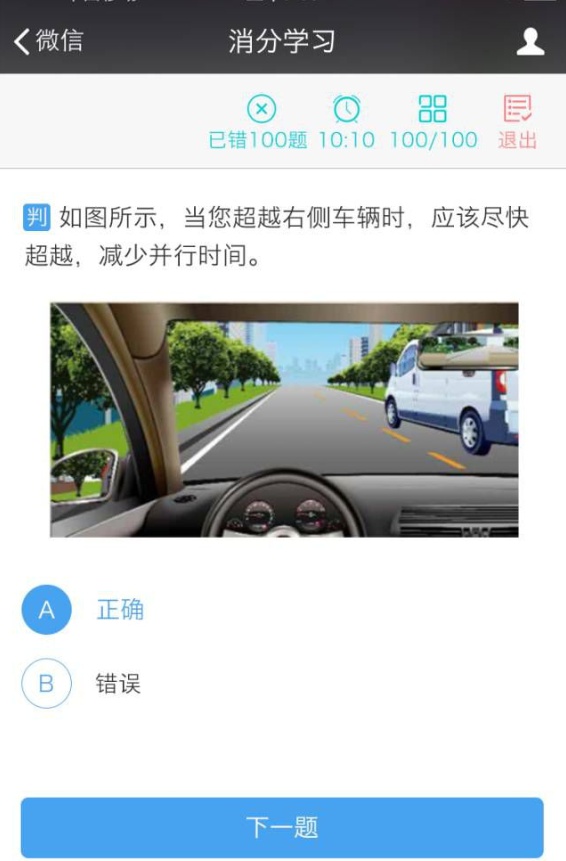Choose answer B 错误
Image resolution: width=566 pixels, height=861 pixels.
pyautogui.click(x=81, y=684)
